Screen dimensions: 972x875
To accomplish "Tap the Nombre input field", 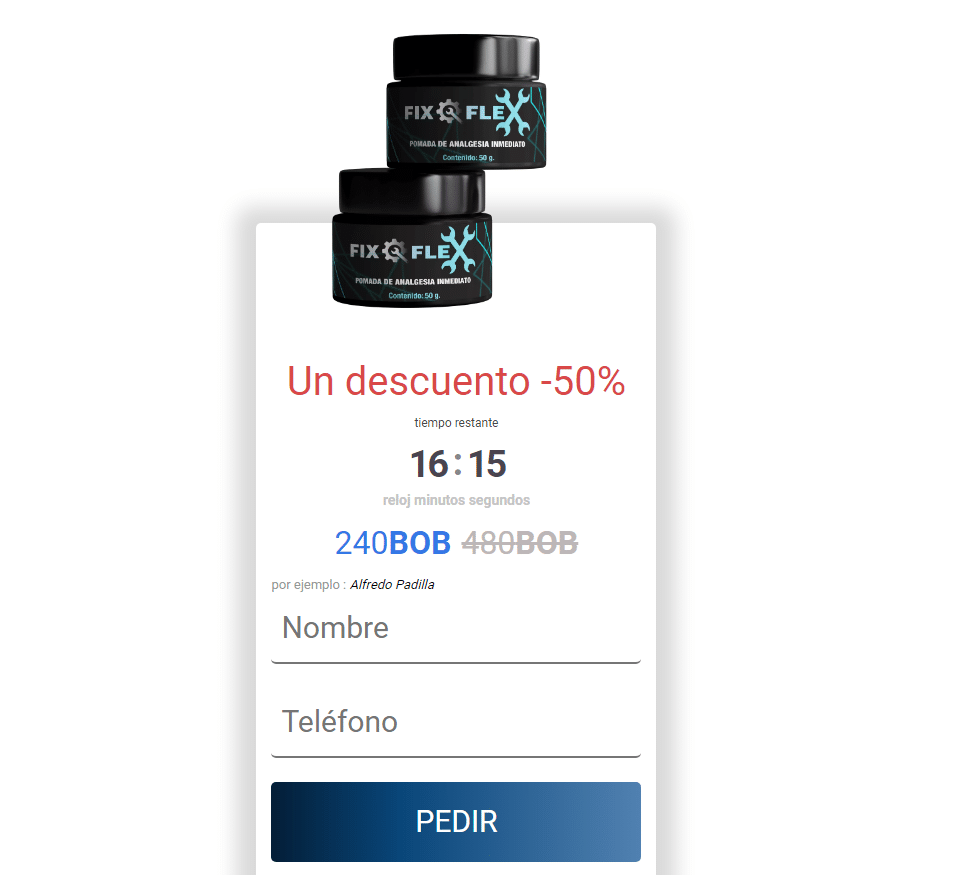I will click(x=455, y=629).
